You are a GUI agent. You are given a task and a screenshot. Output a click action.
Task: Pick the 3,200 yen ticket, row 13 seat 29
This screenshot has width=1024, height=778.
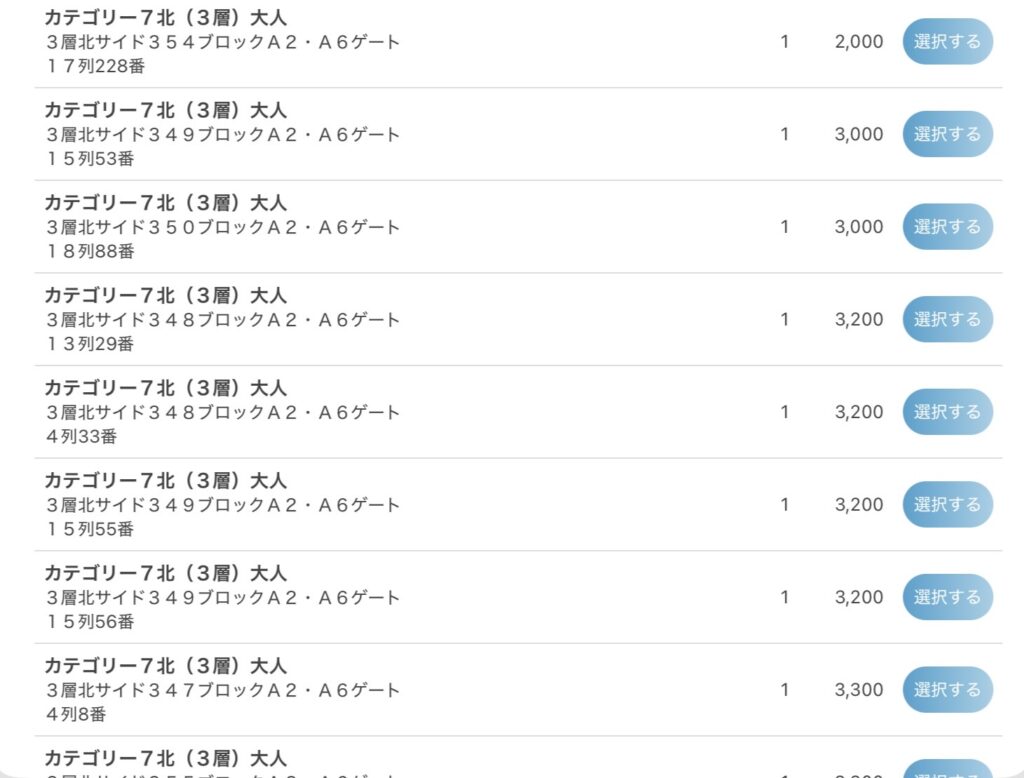click(x=947, y=319)
